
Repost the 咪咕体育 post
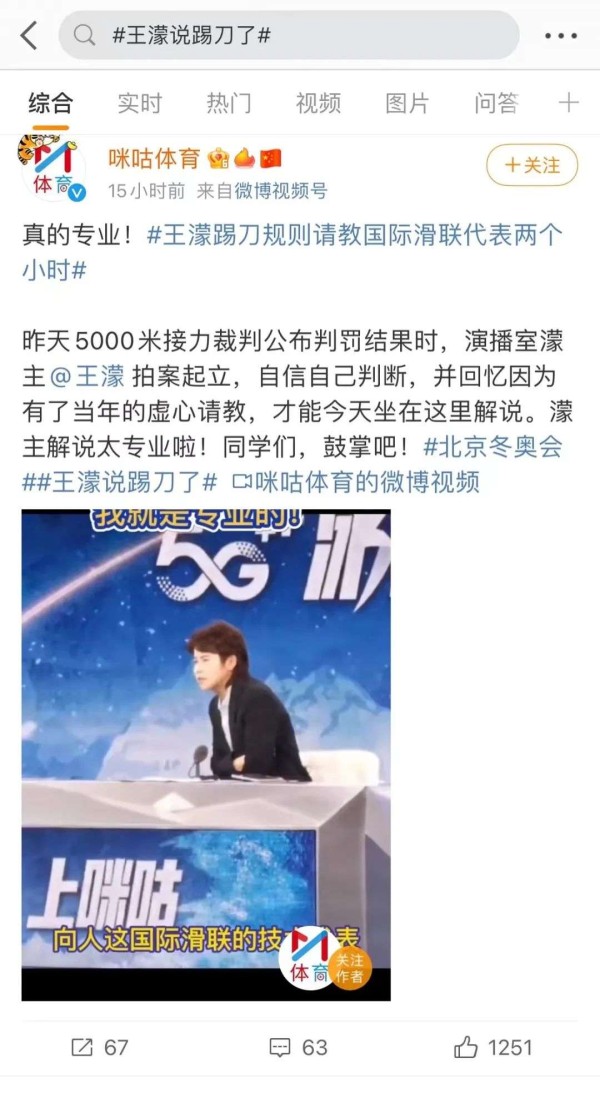tap(100, 1047)
